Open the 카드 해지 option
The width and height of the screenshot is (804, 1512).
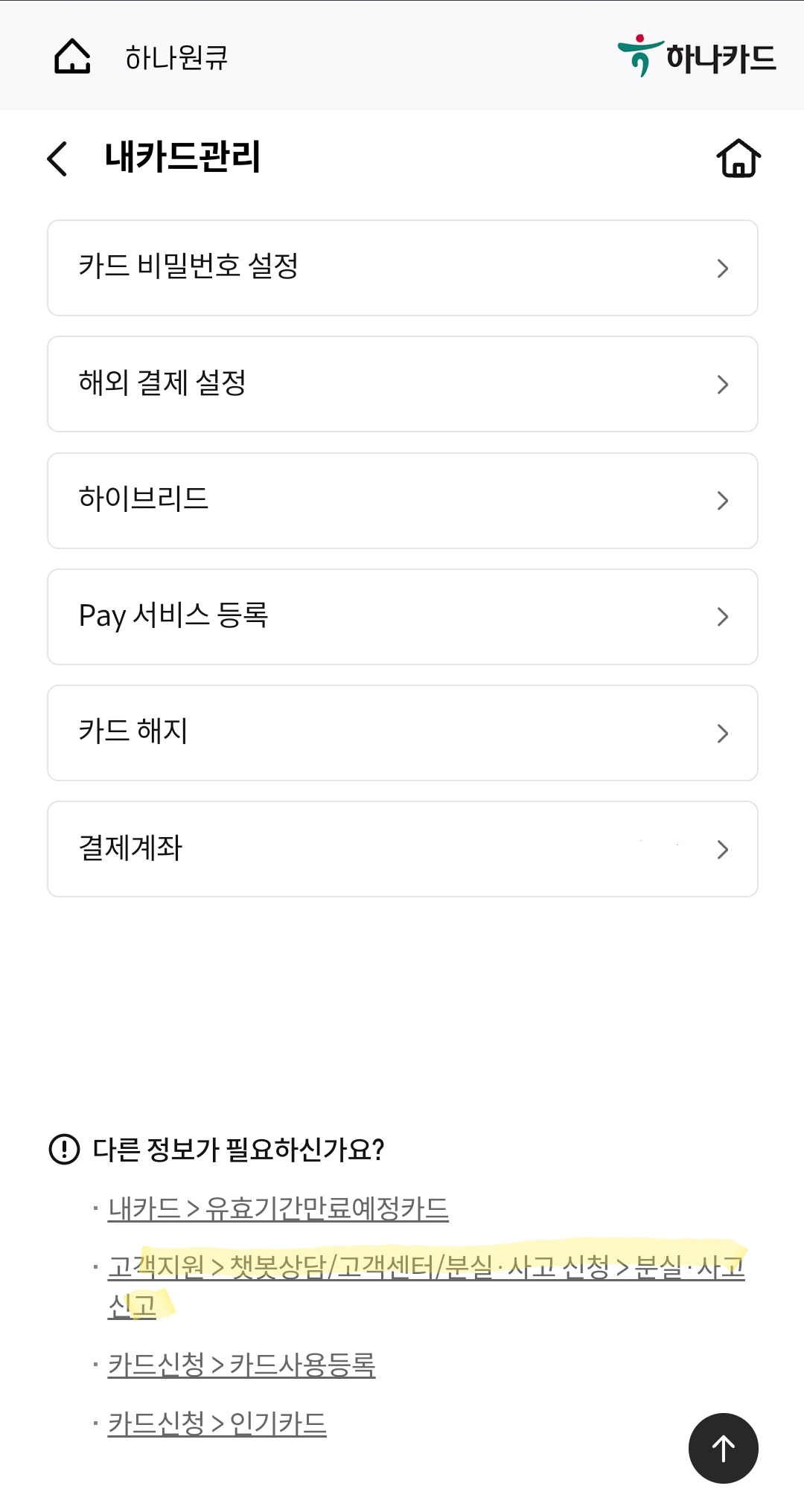(x=402, y=733)
